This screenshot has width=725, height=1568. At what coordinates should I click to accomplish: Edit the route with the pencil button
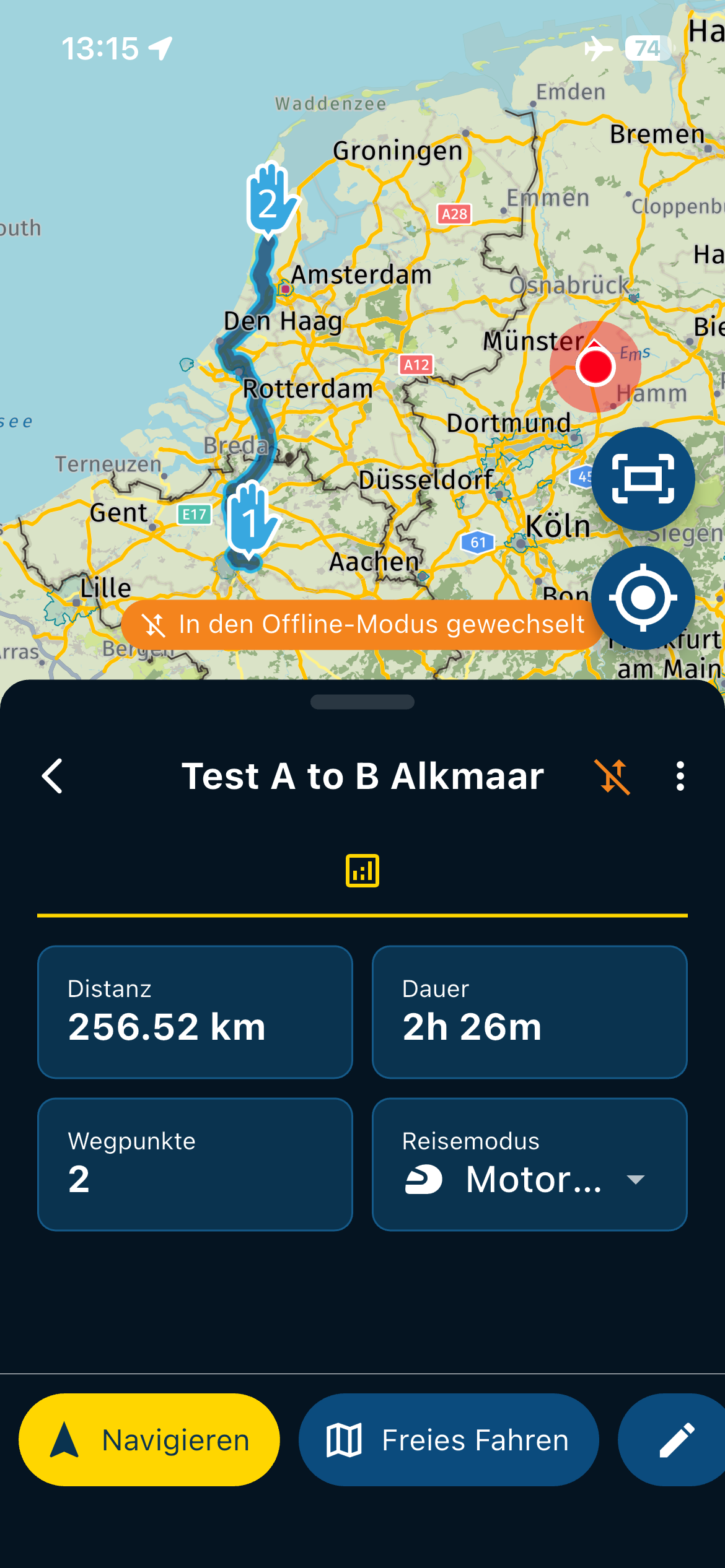click(677, 1440)
